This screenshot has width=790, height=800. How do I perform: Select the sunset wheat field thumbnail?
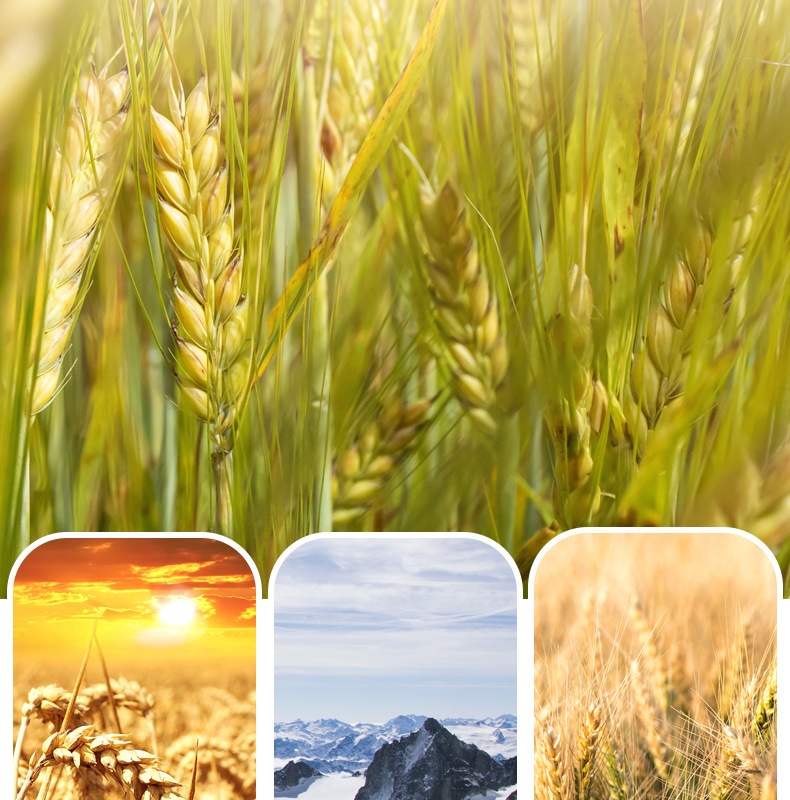[135, 668]
